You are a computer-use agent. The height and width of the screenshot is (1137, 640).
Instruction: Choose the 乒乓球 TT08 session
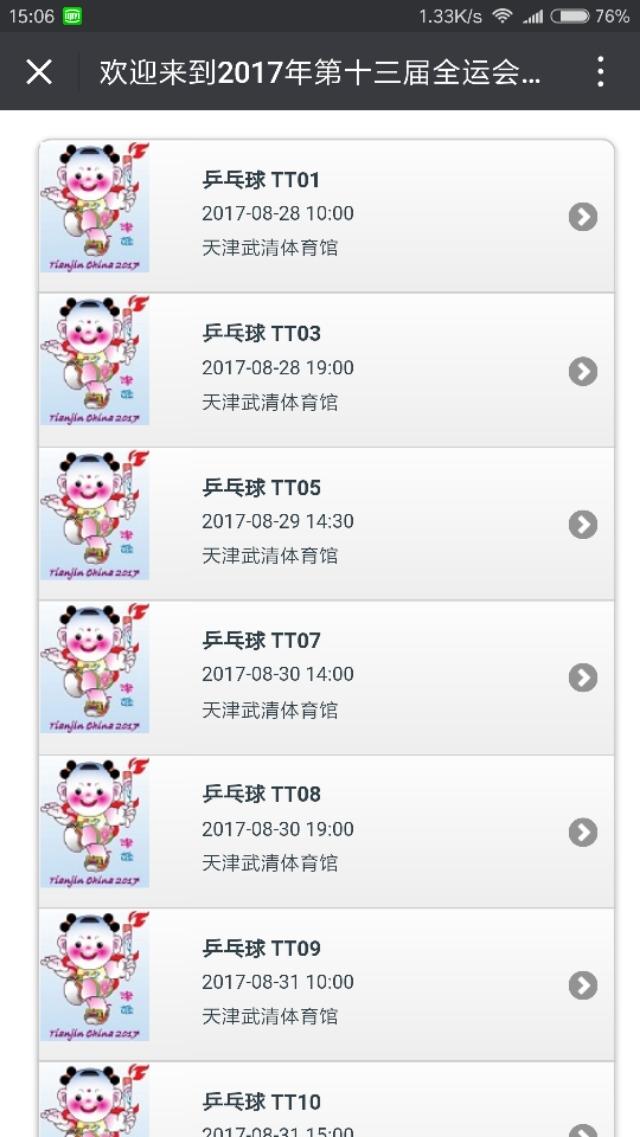[x=326, y=831]
